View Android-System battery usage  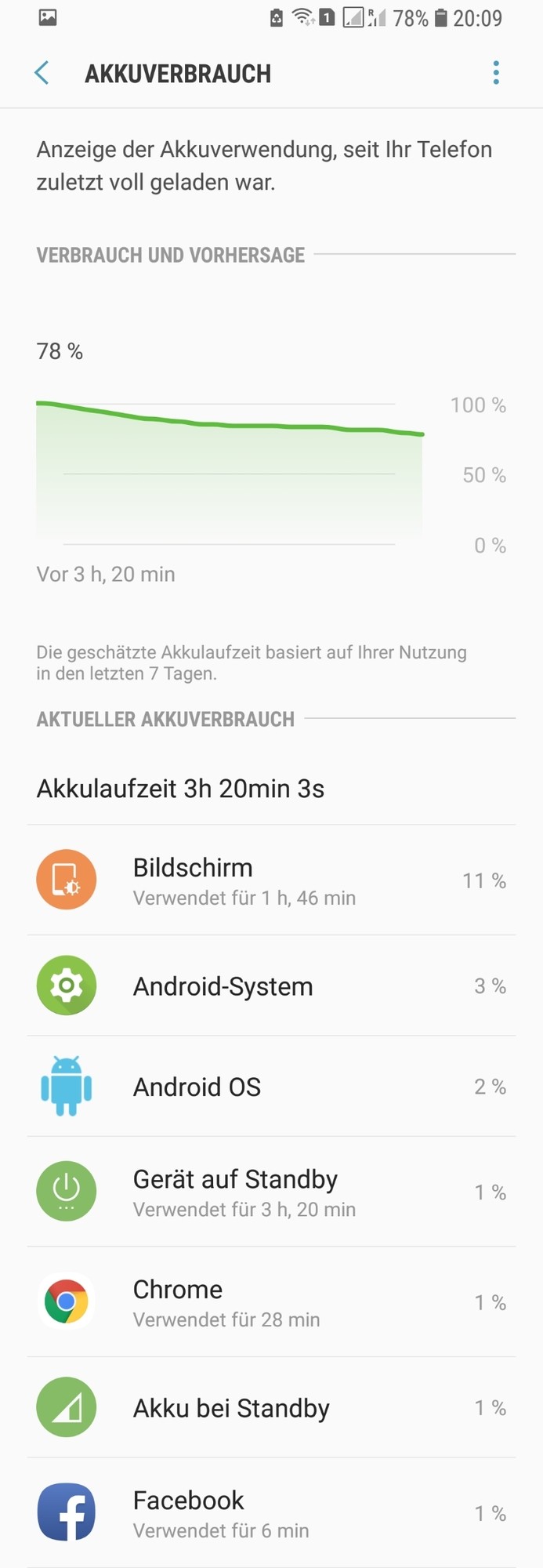pyautogui.click(x=271, y=985)
